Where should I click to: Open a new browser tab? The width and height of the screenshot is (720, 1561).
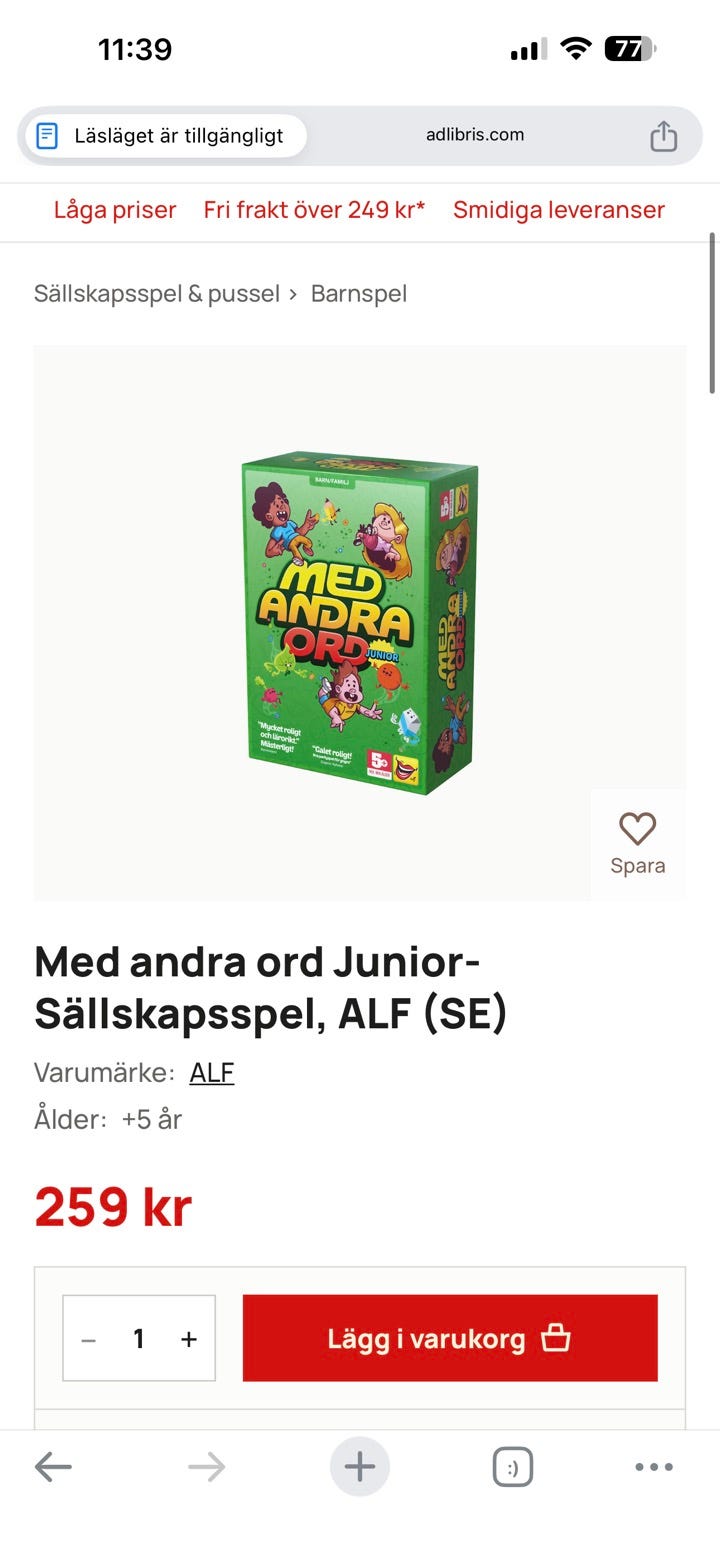tap(360, 1467)
